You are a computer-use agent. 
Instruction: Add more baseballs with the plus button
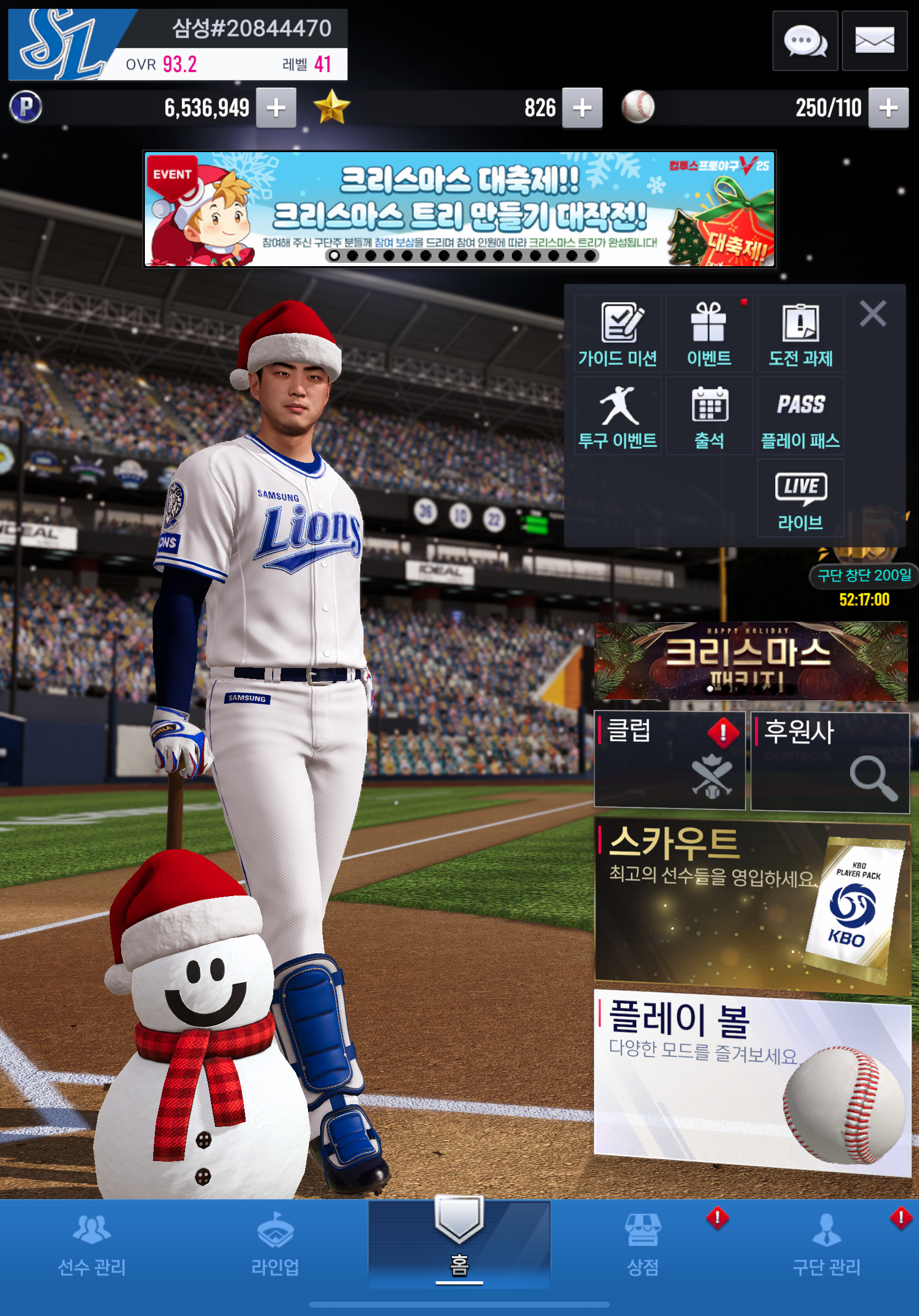pyautogui.click(x=888, y=108)
